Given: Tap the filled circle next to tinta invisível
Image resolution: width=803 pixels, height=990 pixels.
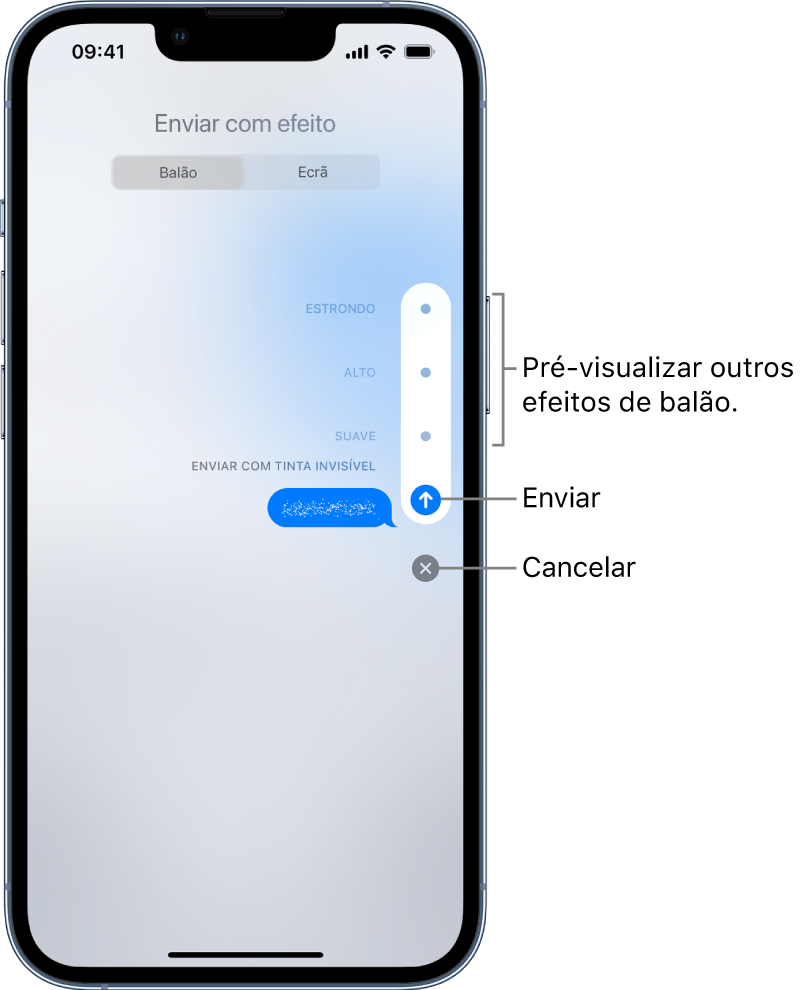Looking at the screenshot, I should click(425, 500).
